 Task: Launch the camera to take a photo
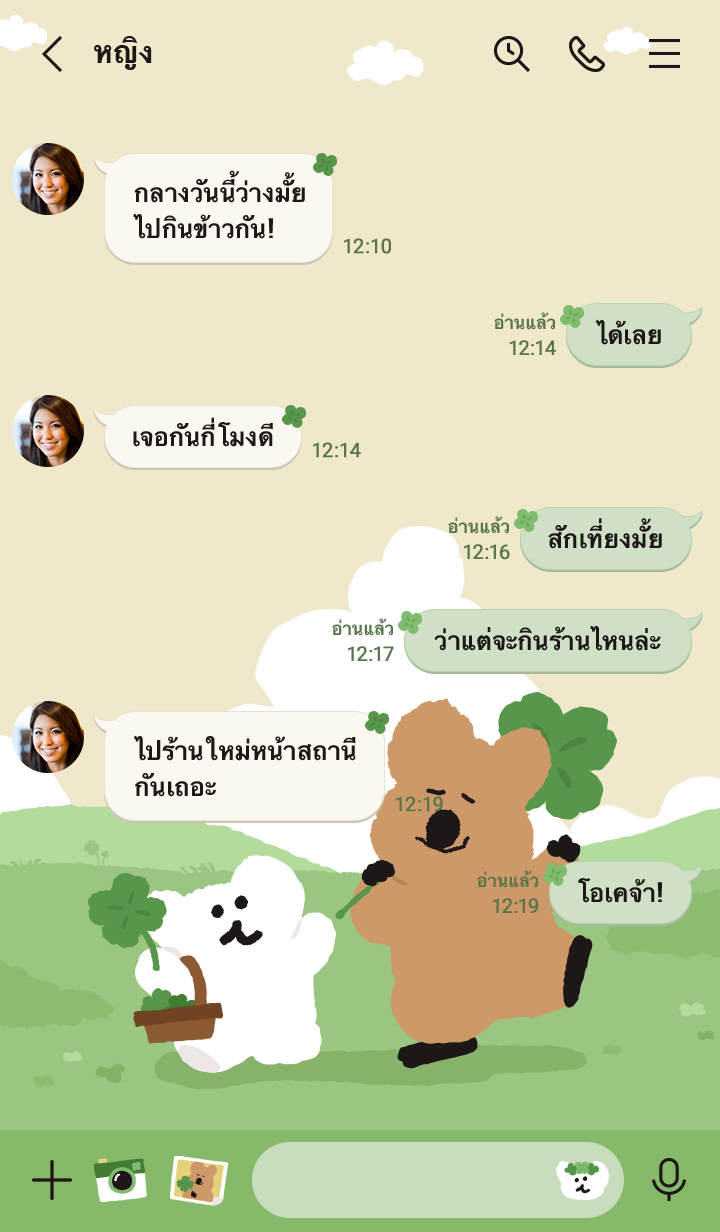point(120,1180)
